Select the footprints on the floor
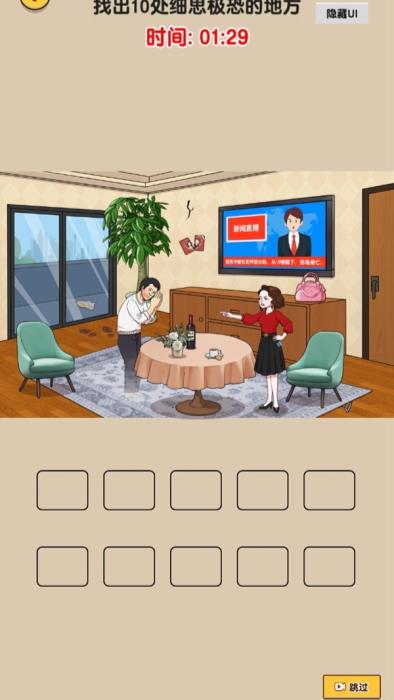The height and width of the screenshot is (700, 394). coord(97,331)
